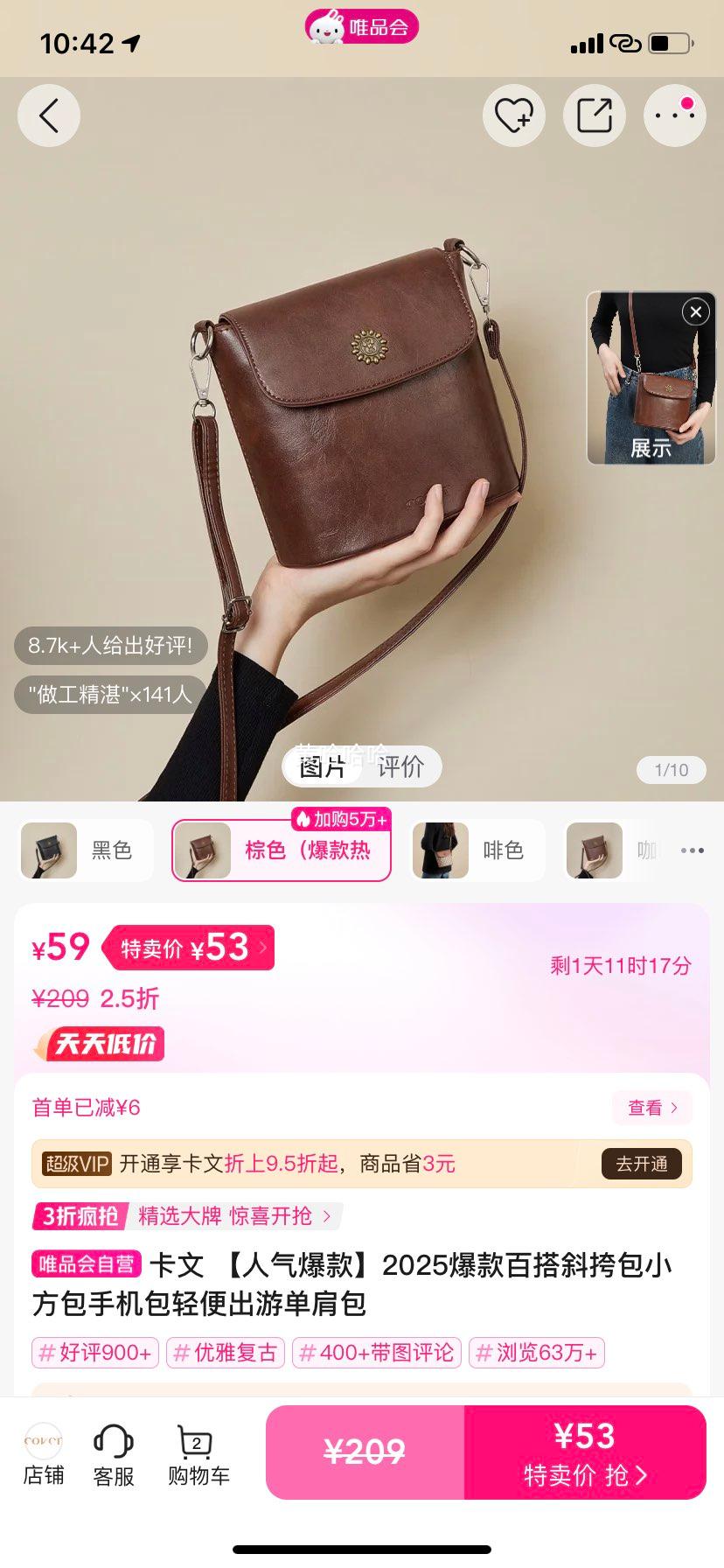Screen dimensions: 724x1568
Task: Share this product
Action: [x=594, y=115]
